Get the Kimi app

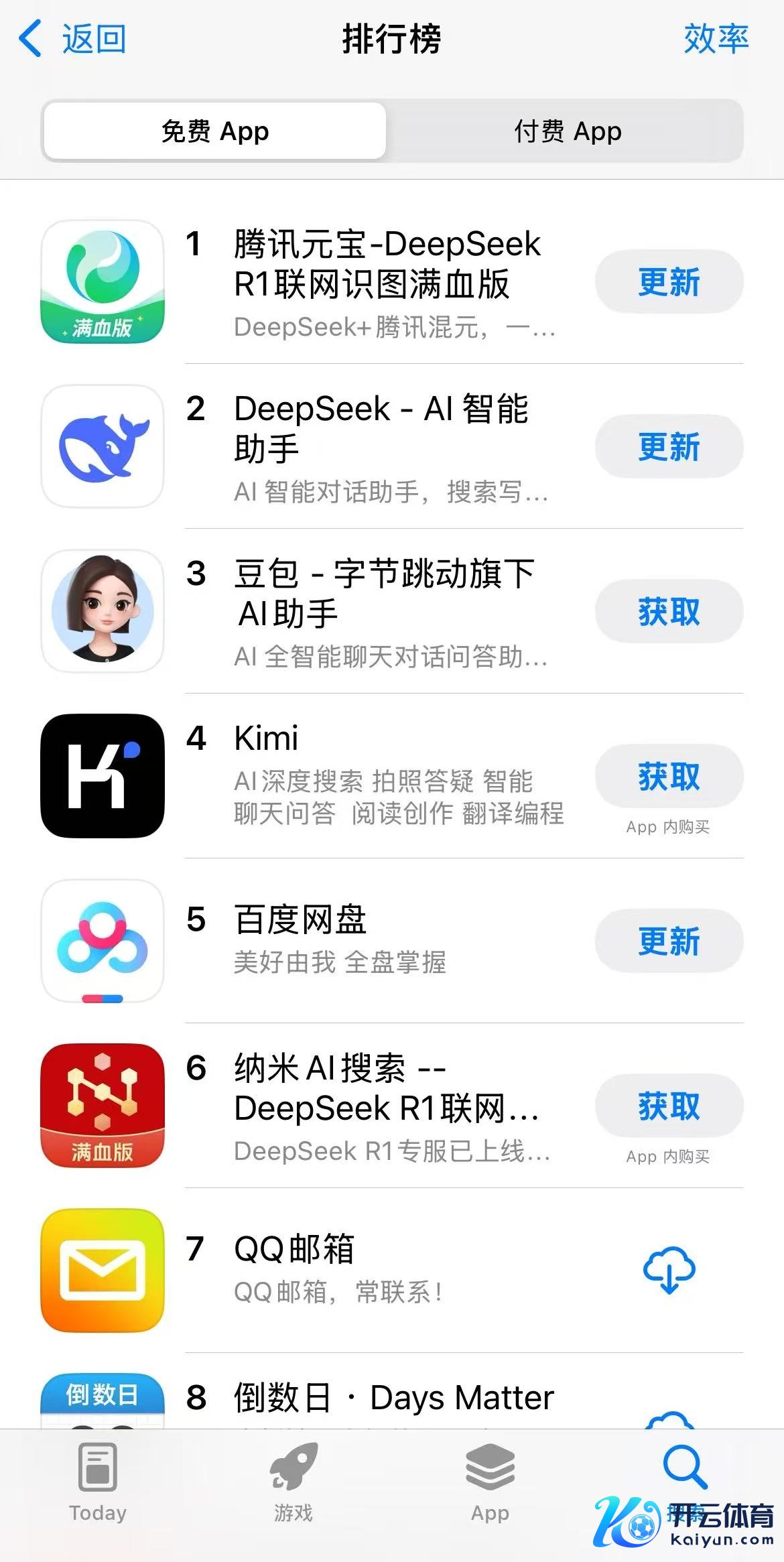tap(668, 776)
